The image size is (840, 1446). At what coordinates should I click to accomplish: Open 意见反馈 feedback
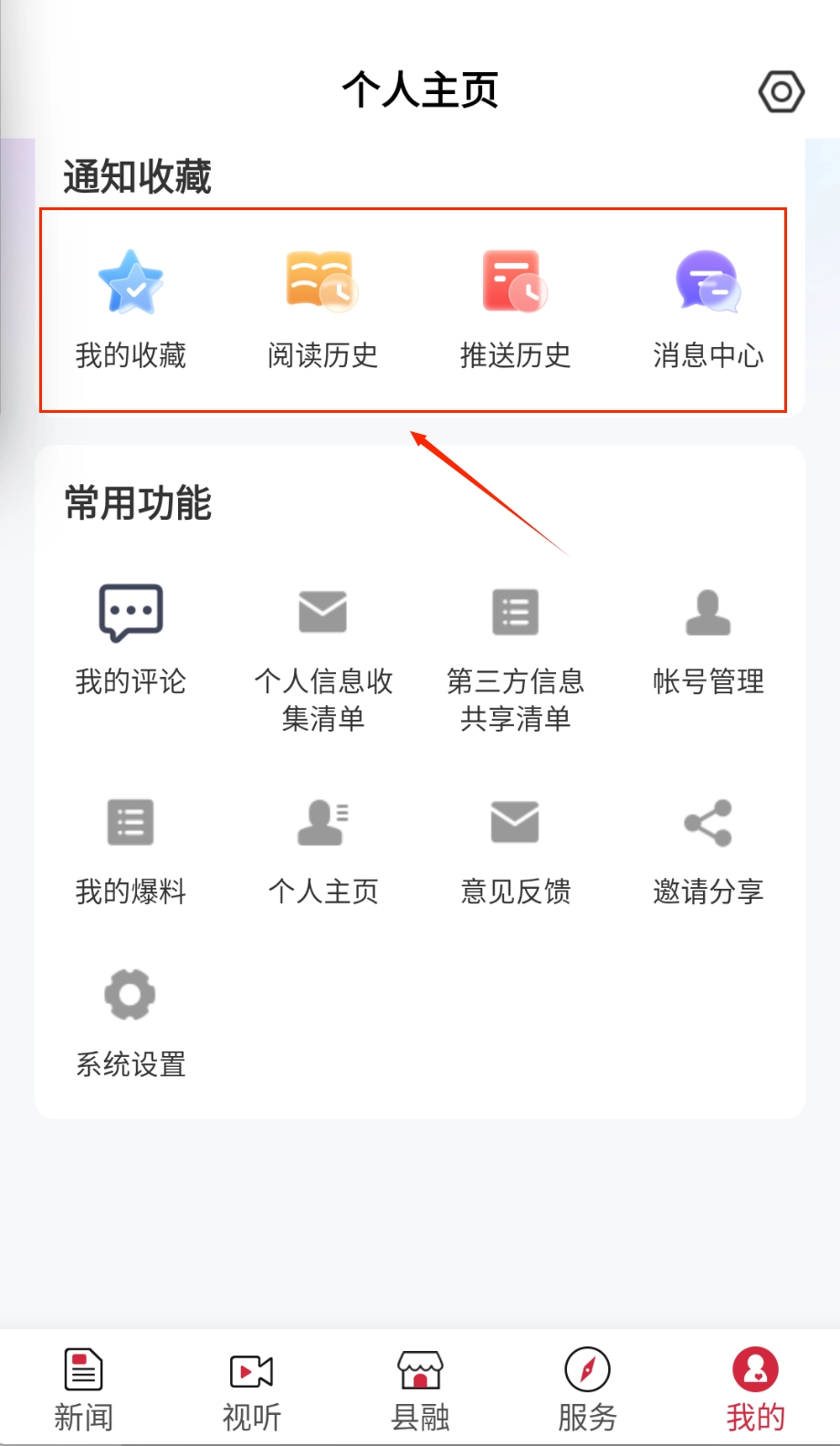click(515, 850)
